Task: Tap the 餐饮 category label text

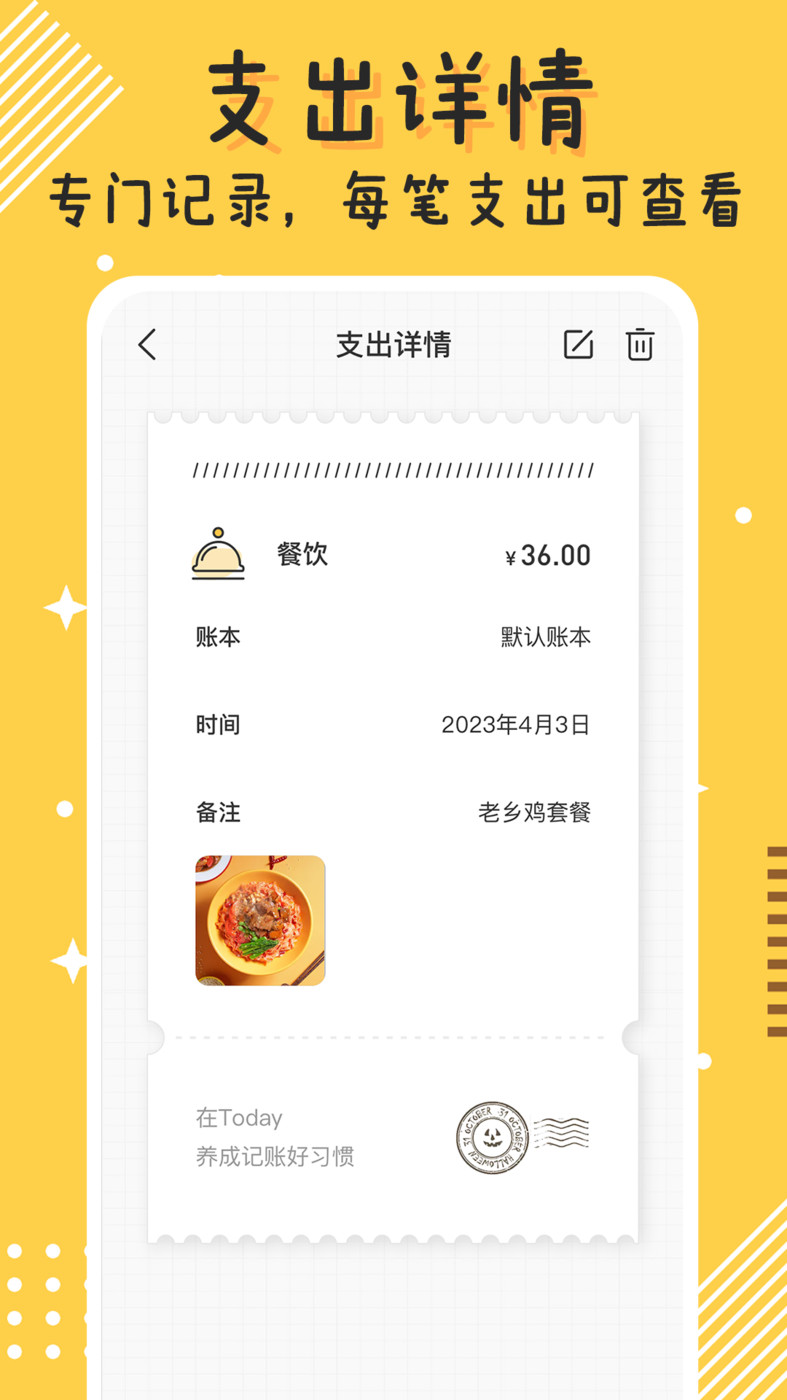Action: [301, 555]
